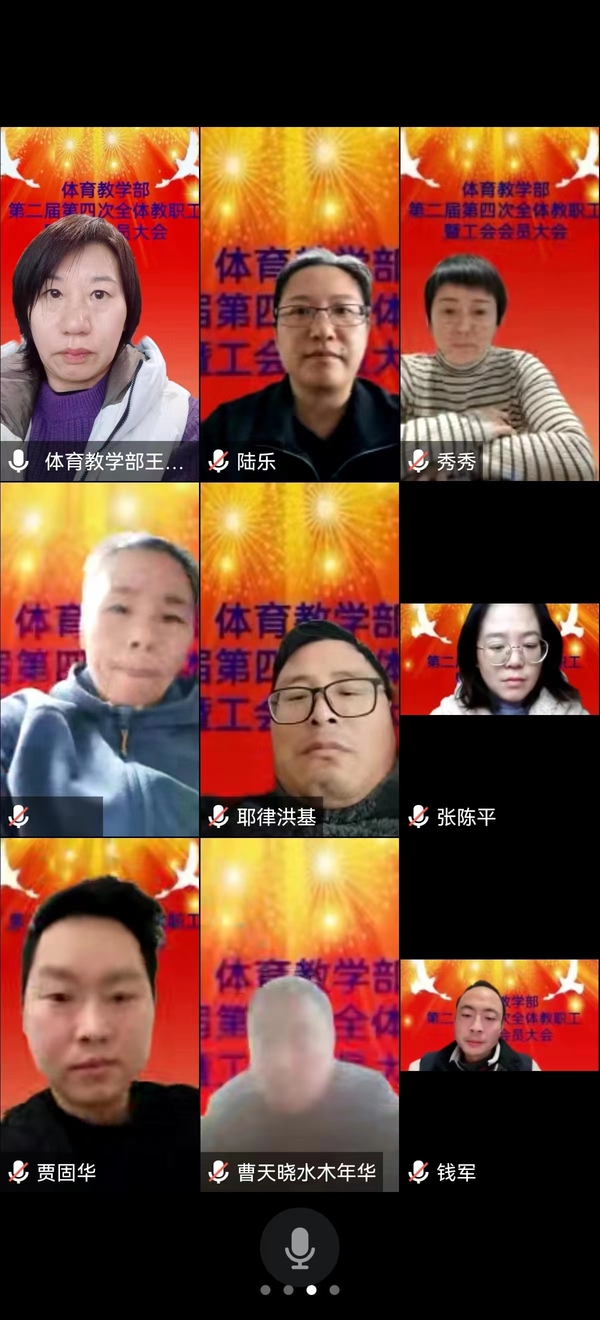Tap the microphone button to unmute

pyautogui.click(x=299, y=1248)
